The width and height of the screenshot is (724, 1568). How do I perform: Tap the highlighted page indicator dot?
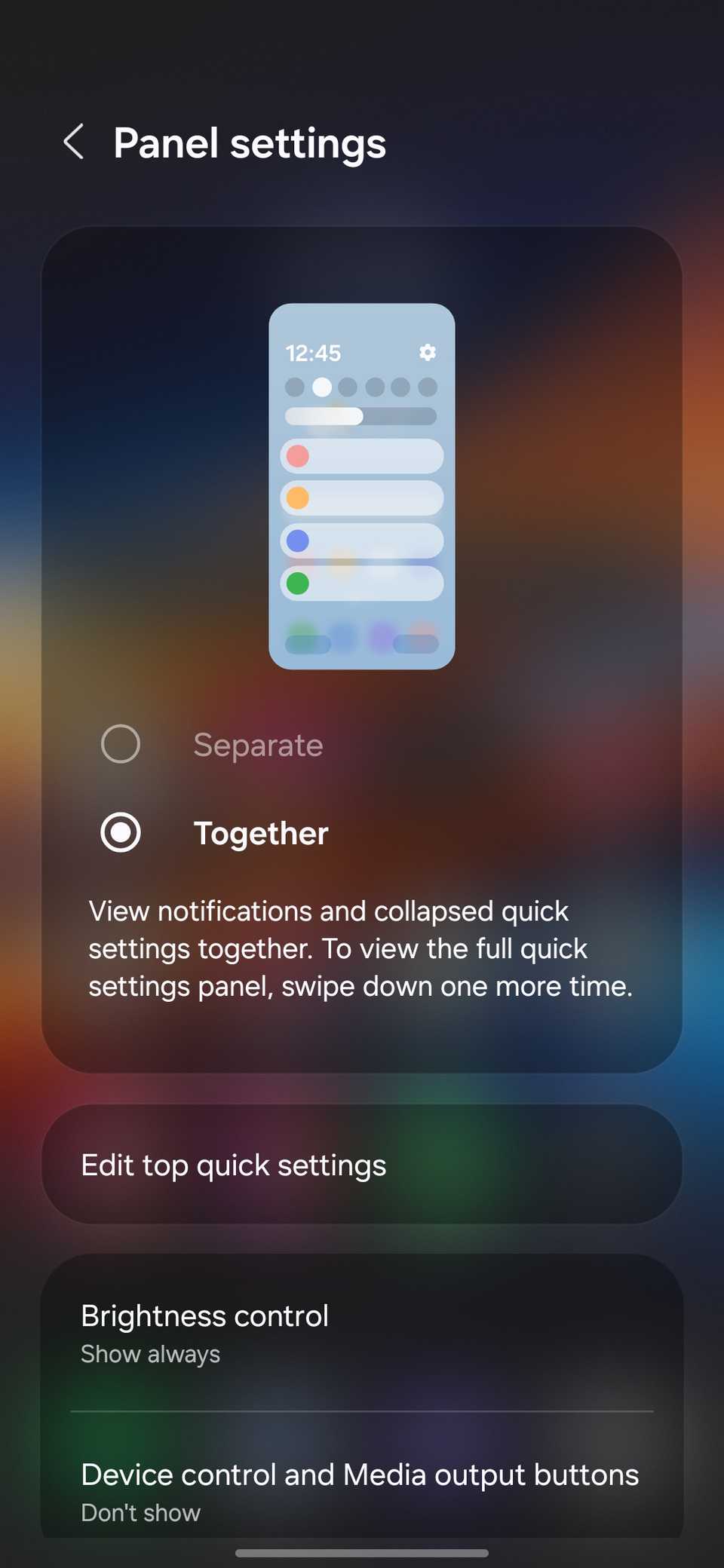(x=323, y=387)
